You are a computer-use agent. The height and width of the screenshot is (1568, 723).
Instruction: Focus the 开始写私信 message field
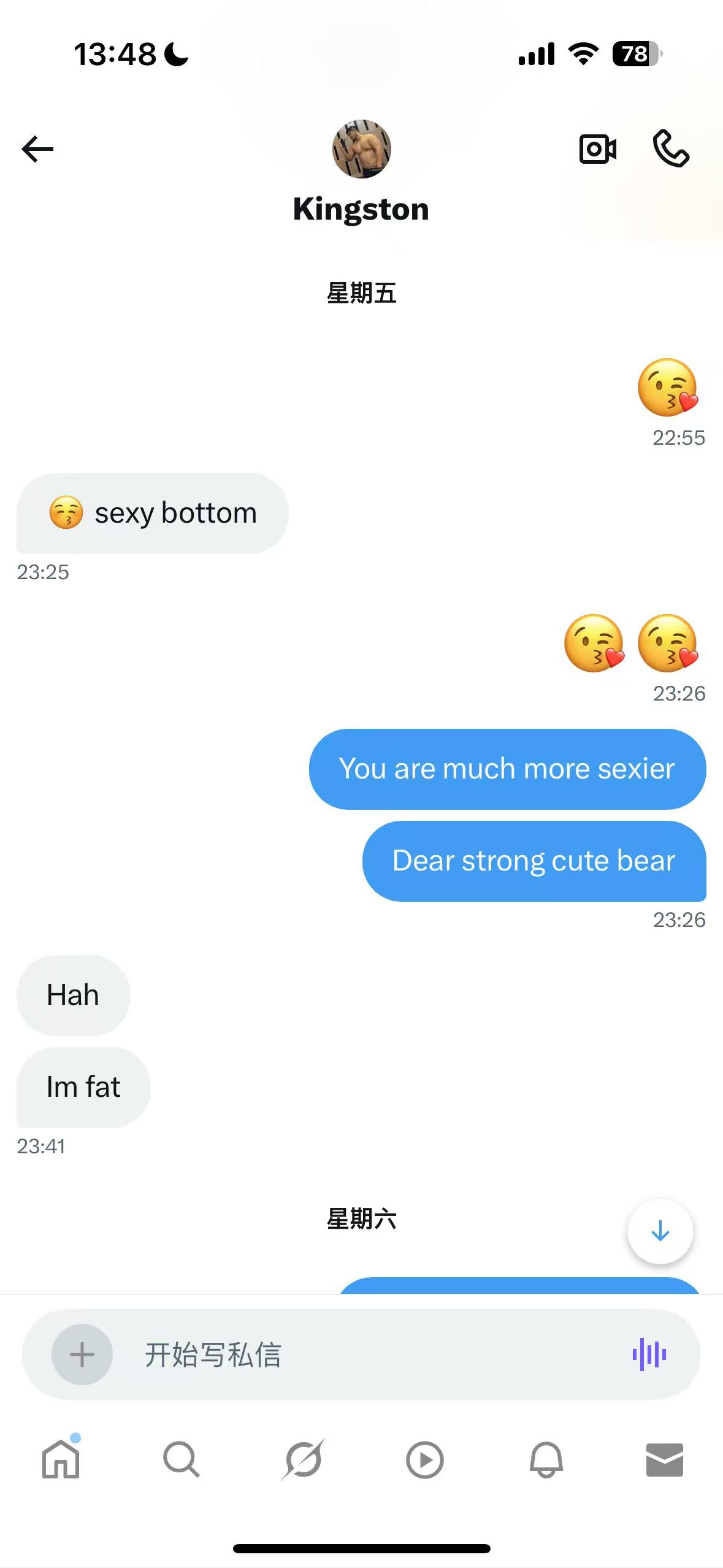tap(368, 1355)
